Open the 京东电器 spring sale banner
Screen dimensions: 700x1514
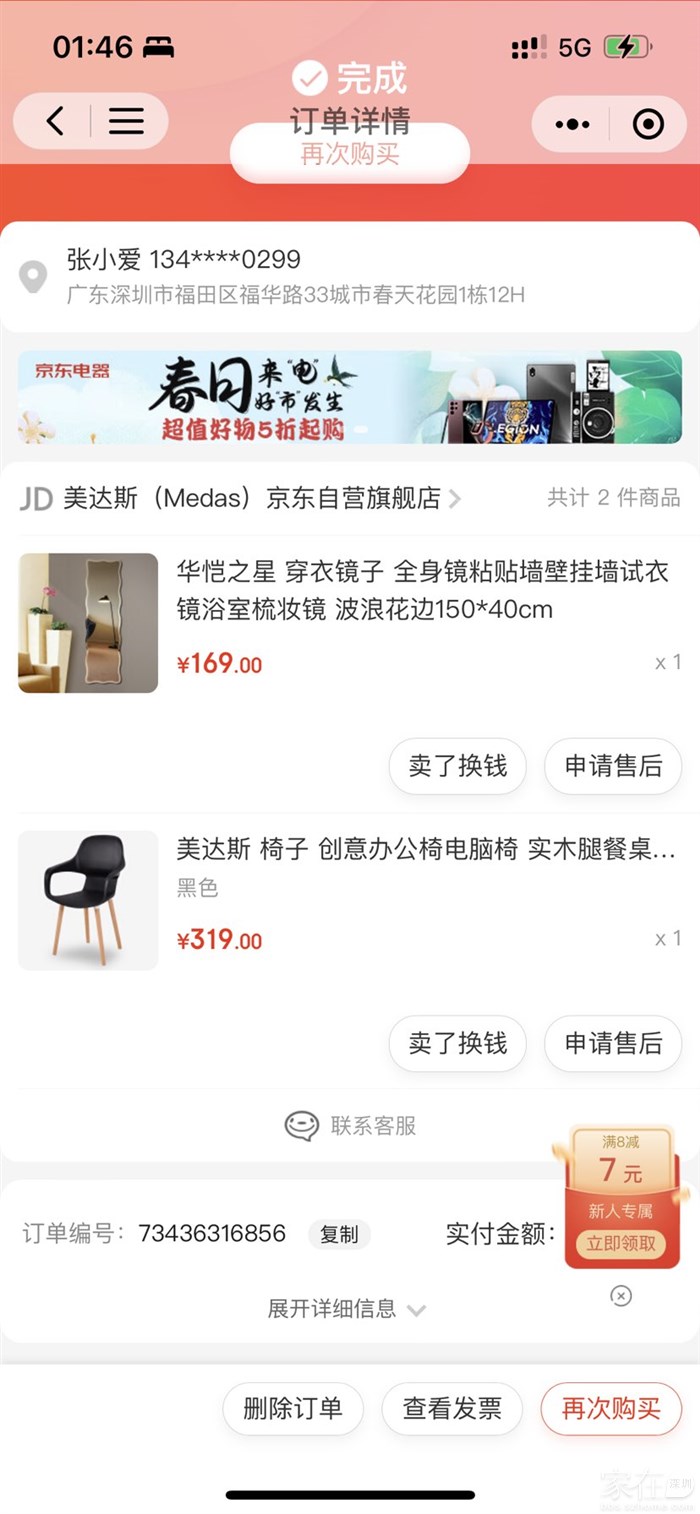point(350,397)
